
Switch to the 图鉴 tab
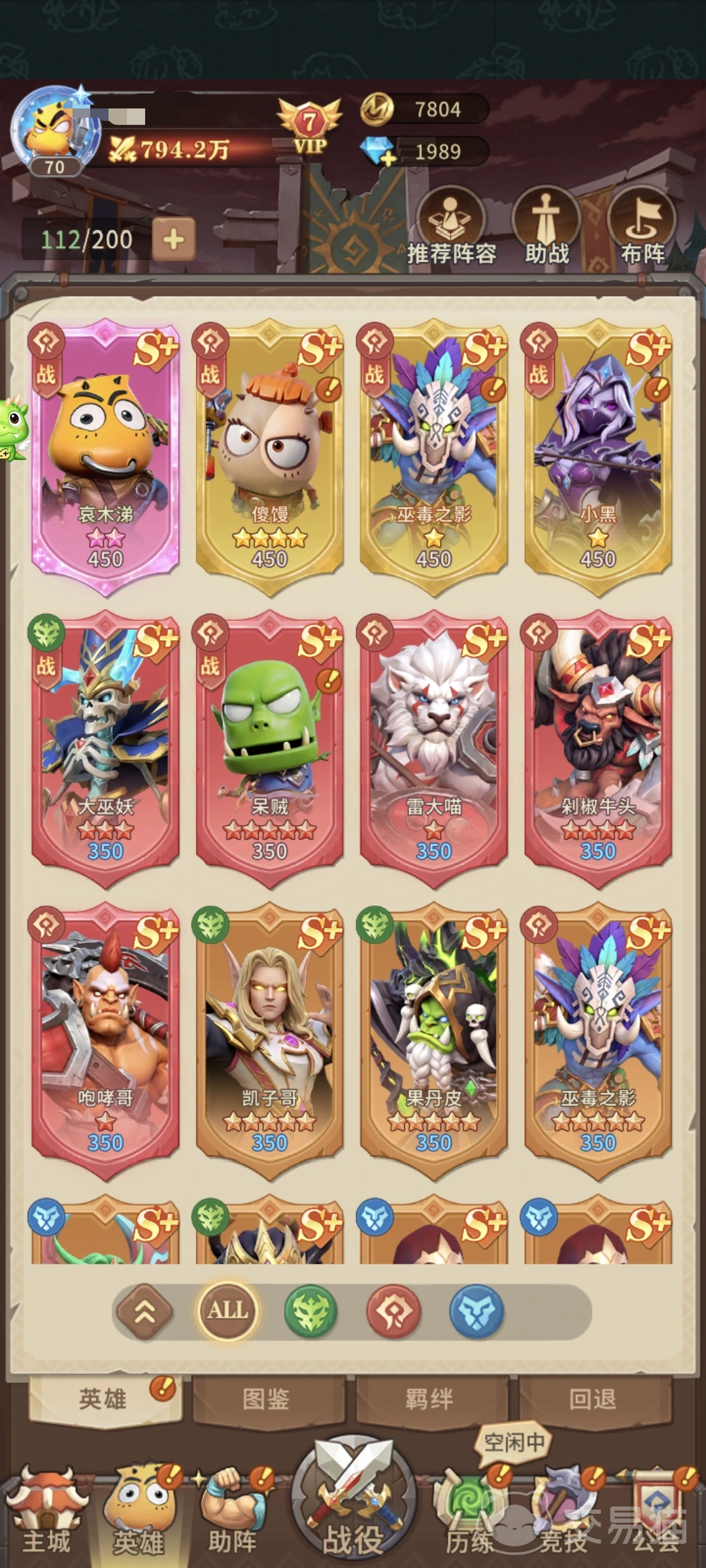click(x=266, y=1399)
